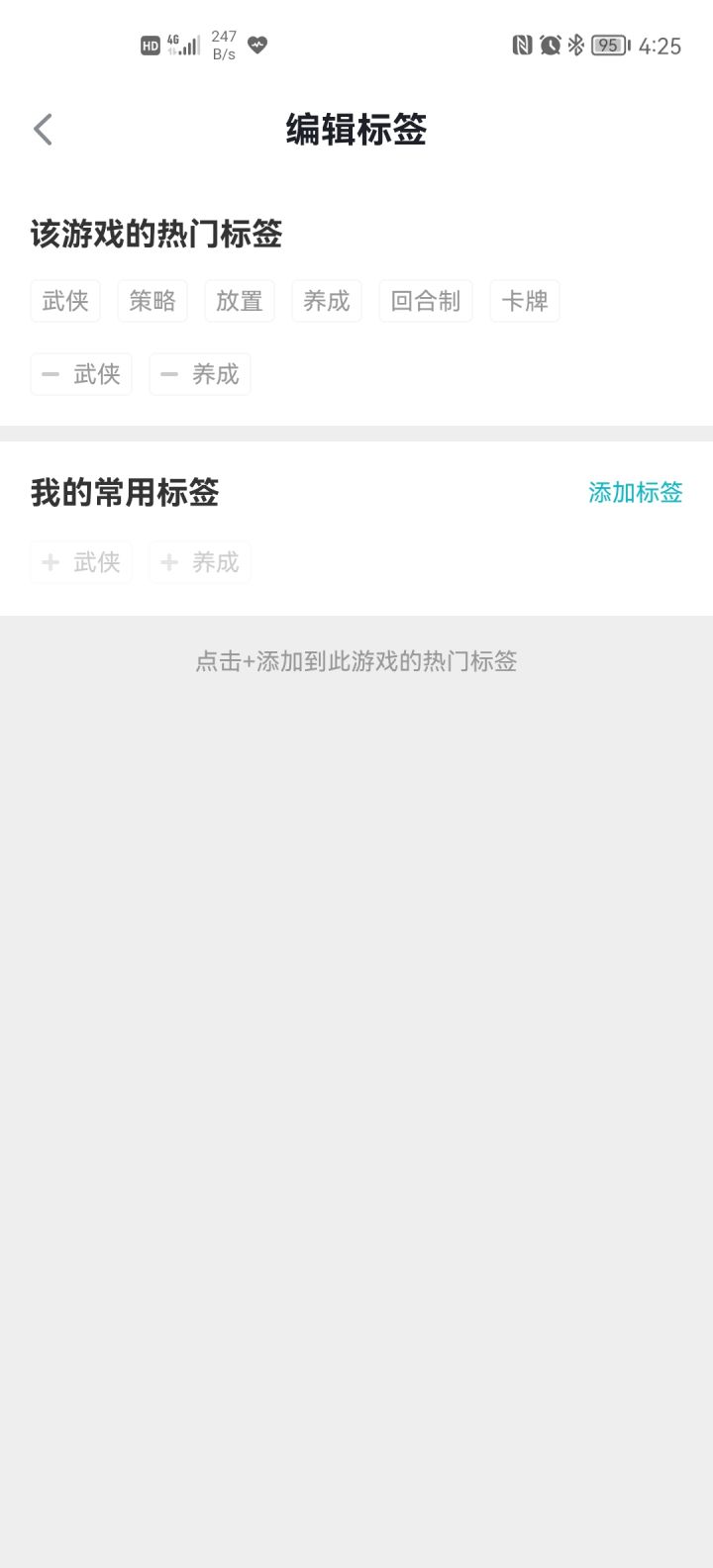Tap the battery indicator showing 95
The height and width of the screenshot is (1568, 713).
point(609,45)
